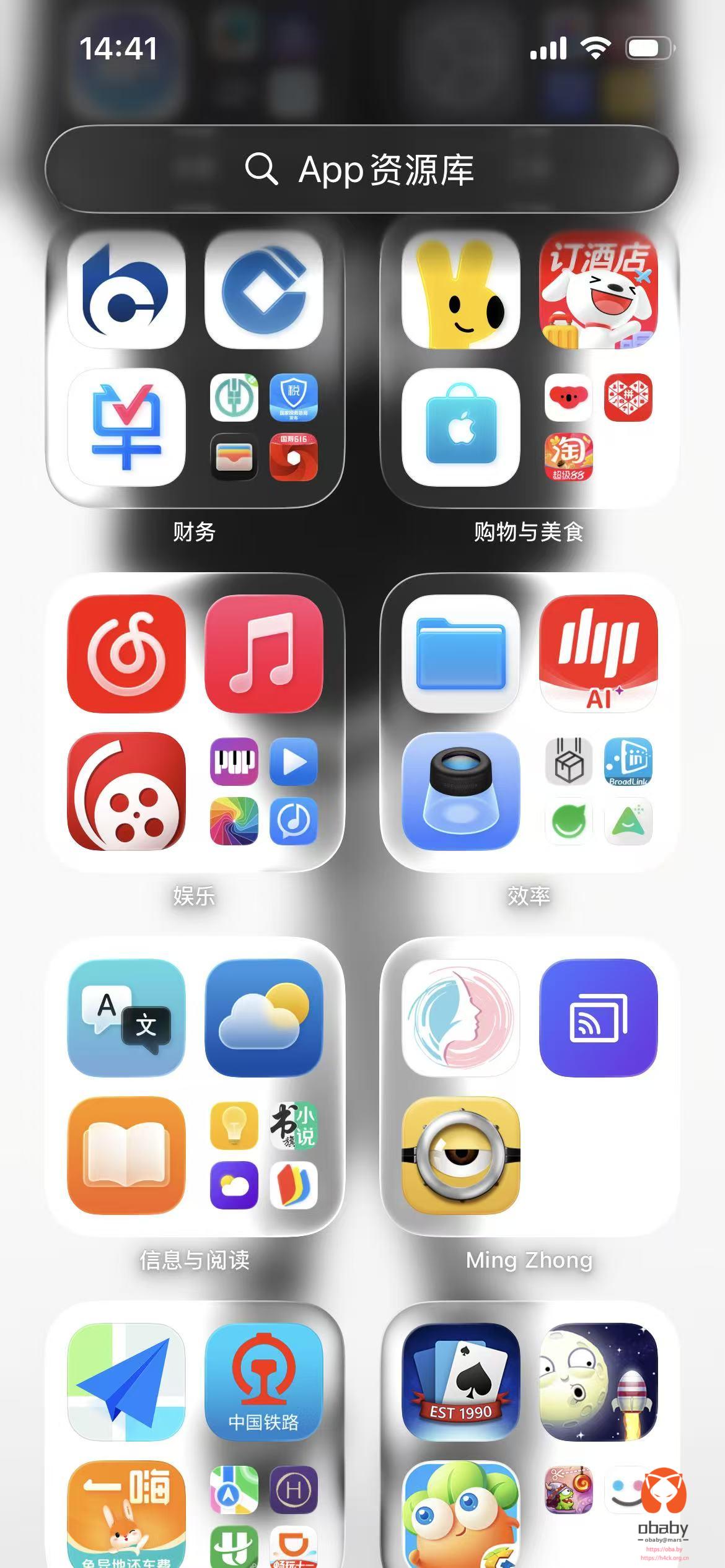Launch the Magnifier app
725x1568 pixels.
click(460, 791)
